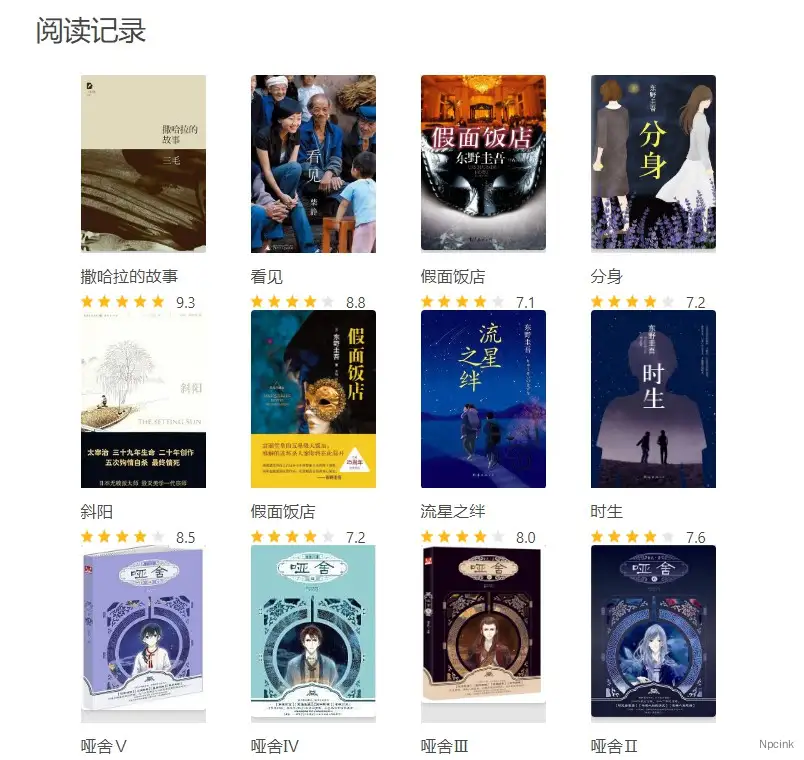Image resolution: width=804 pixels, height=760 pixels.
Task: Open the book 撒哈拉的故事
Action: point(143,163)
